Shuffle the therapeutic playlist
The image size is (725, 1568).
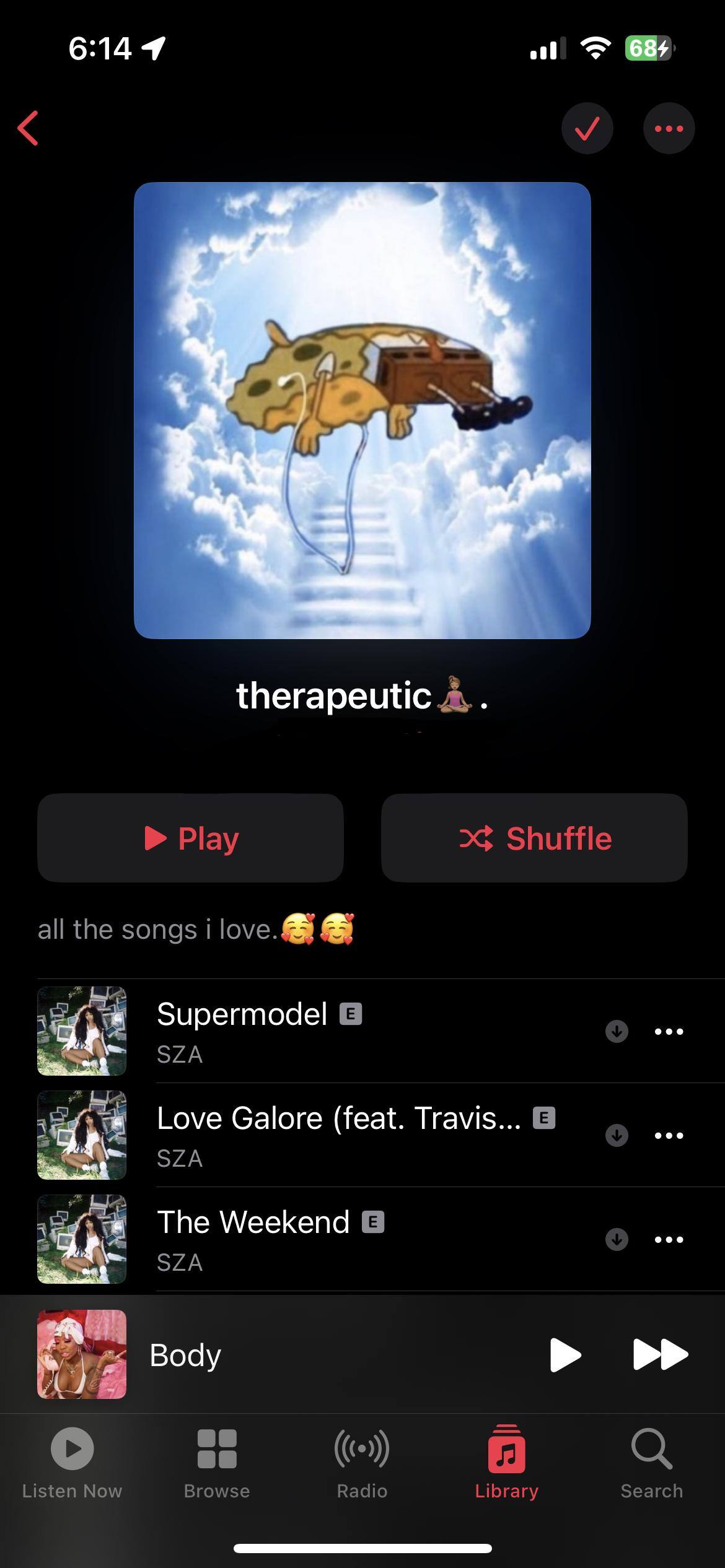[x=534, y=838]
